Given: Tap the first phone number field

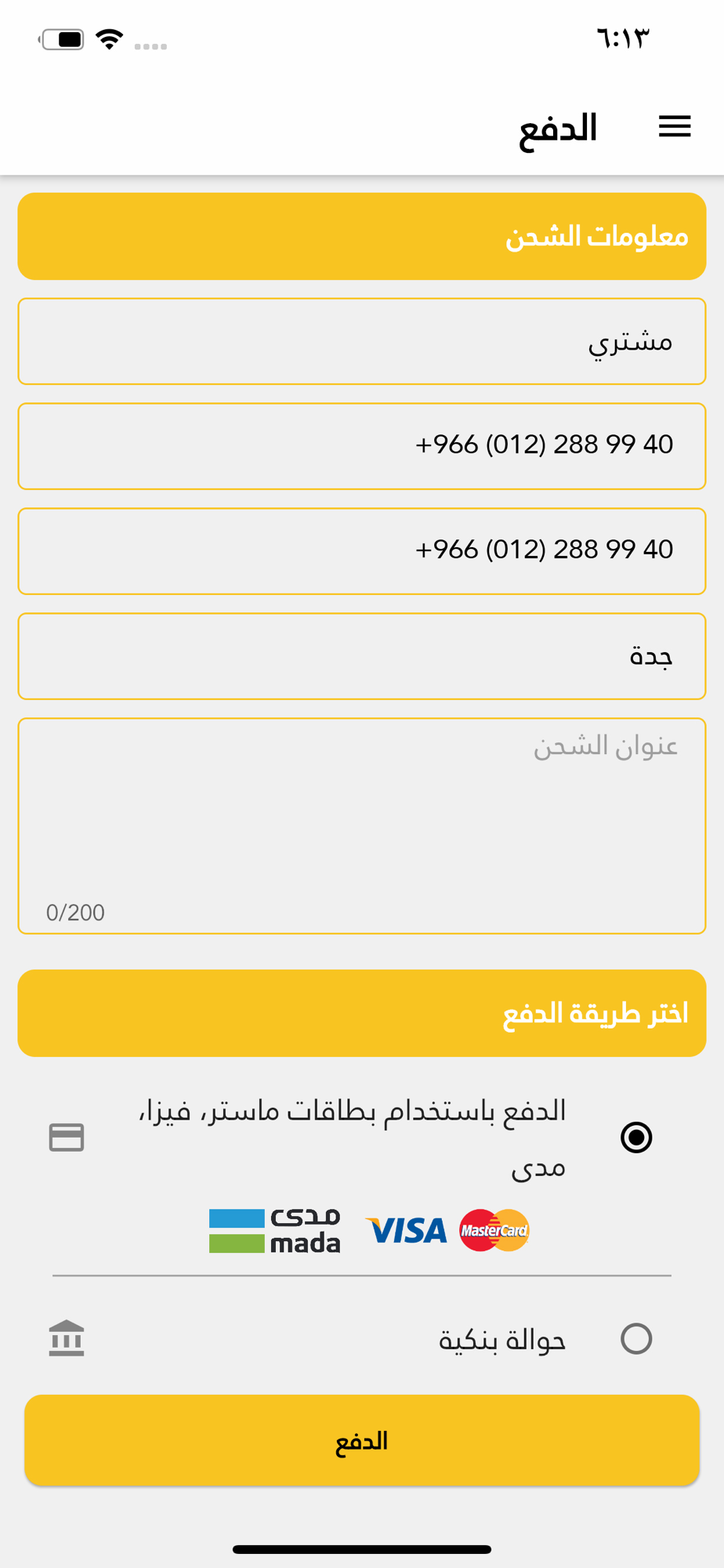Looking at the screenshot, I should (362, 446).
